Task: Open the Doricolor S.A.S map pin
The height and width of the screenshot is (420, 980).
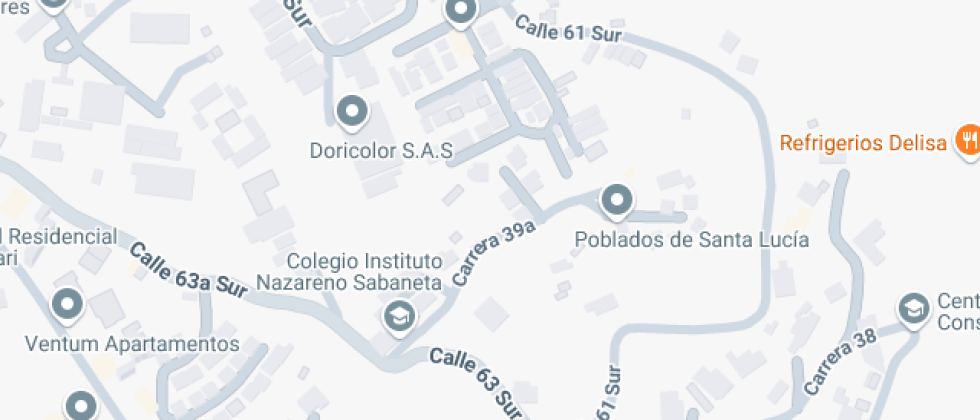Action: coord(352,111)
